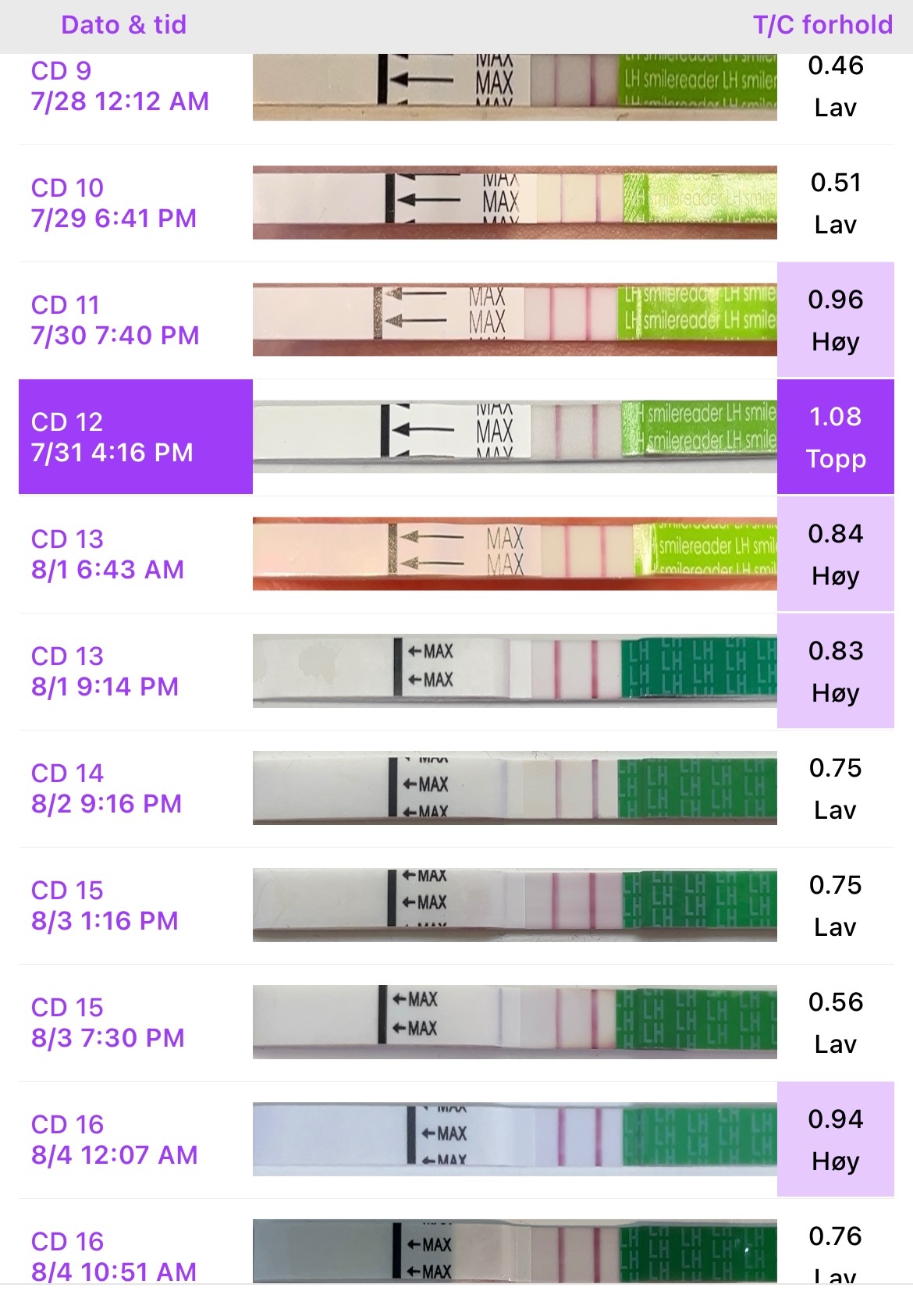Tap the CD 13 test taken 8/1 6:43 AM

108,554
